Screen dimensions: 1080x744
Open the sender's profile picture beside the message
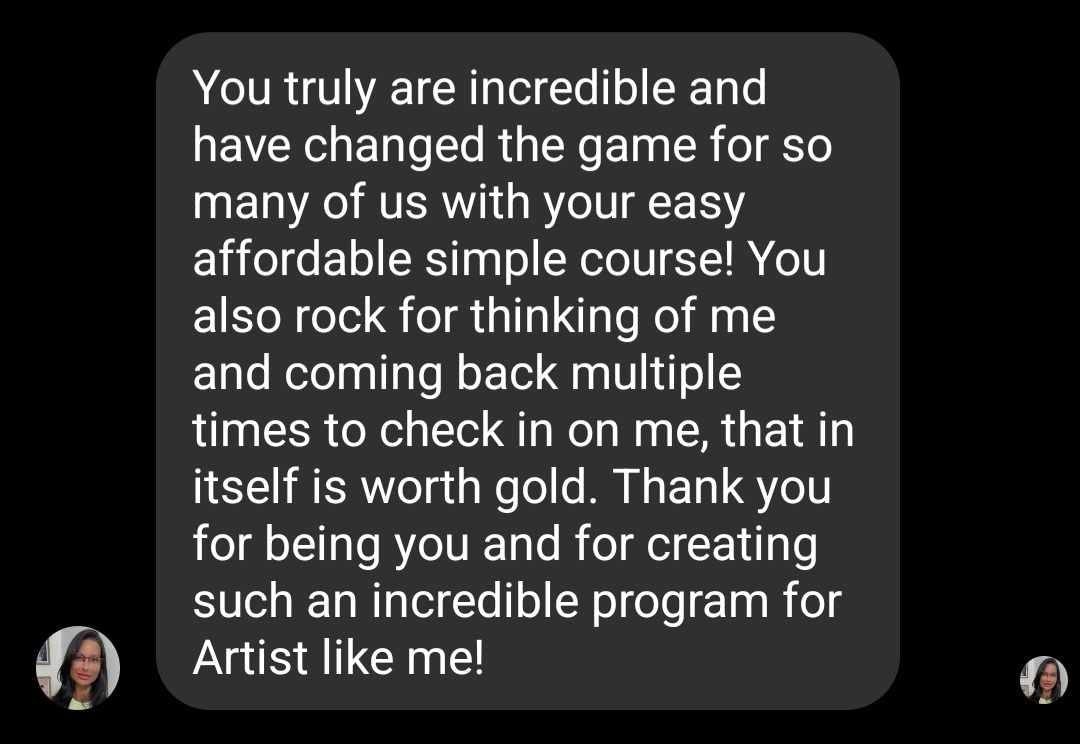pyautogui.click(x=78, y=668)
